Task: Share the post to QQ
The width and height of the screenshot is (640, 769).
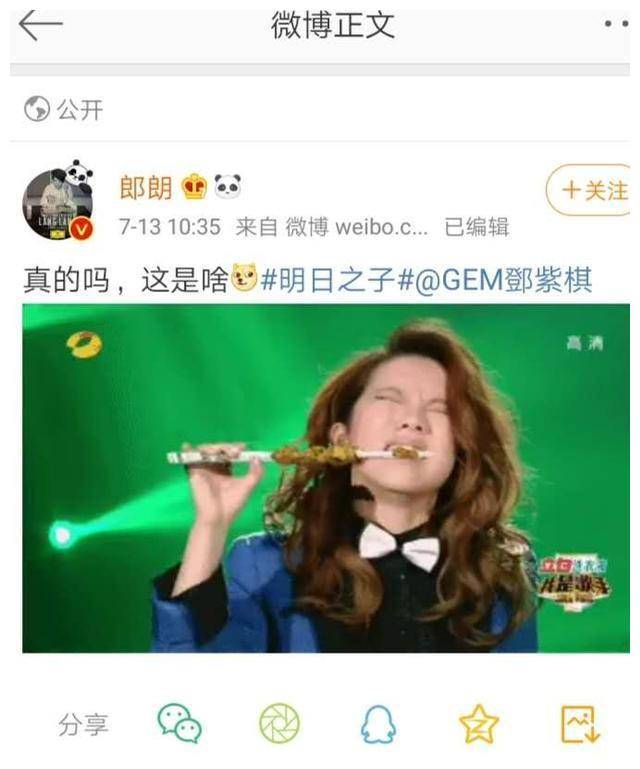Action: pos(378,724)
